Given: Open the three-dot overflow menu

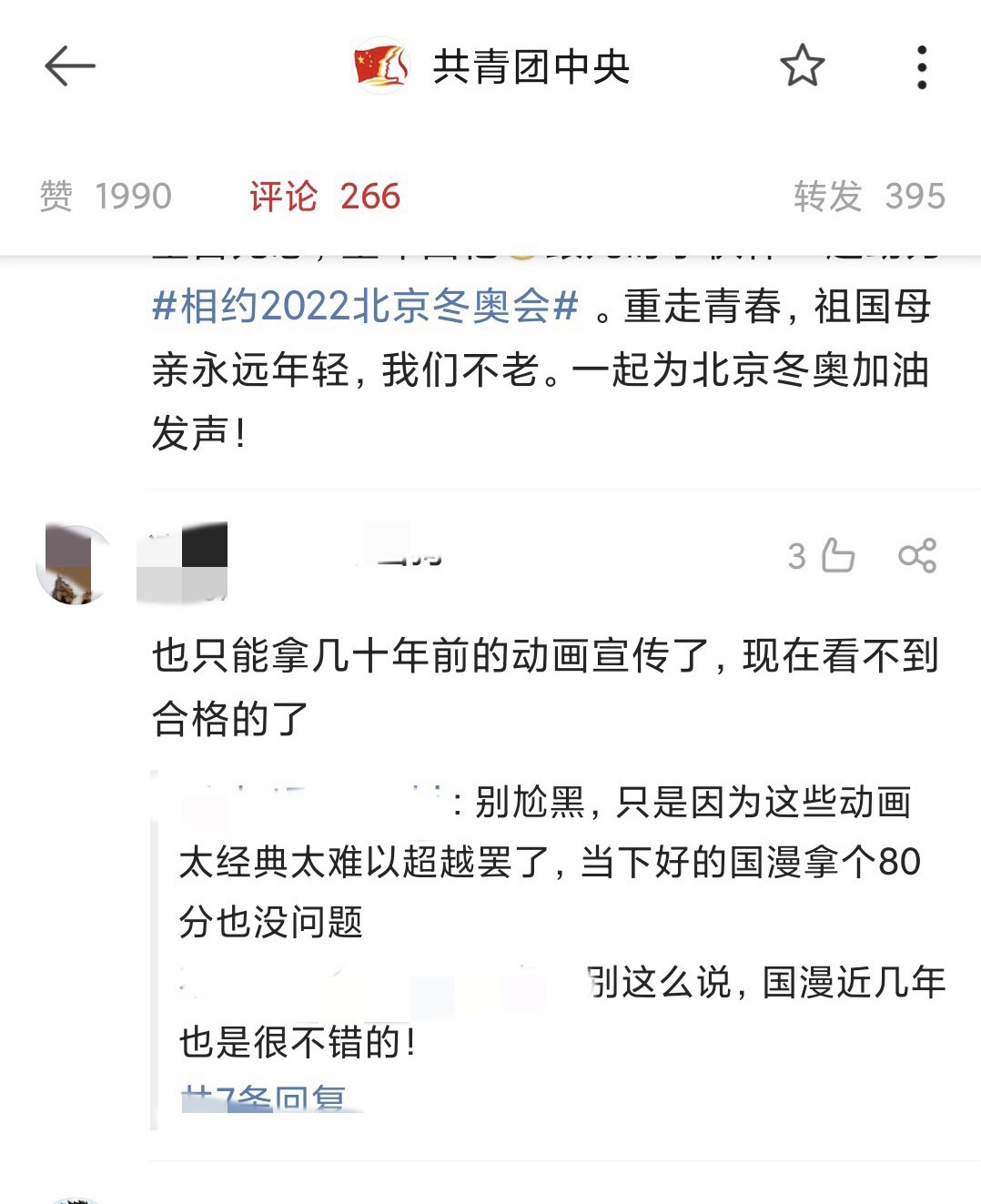Looking at the screenshot, I should coord(921,67).
